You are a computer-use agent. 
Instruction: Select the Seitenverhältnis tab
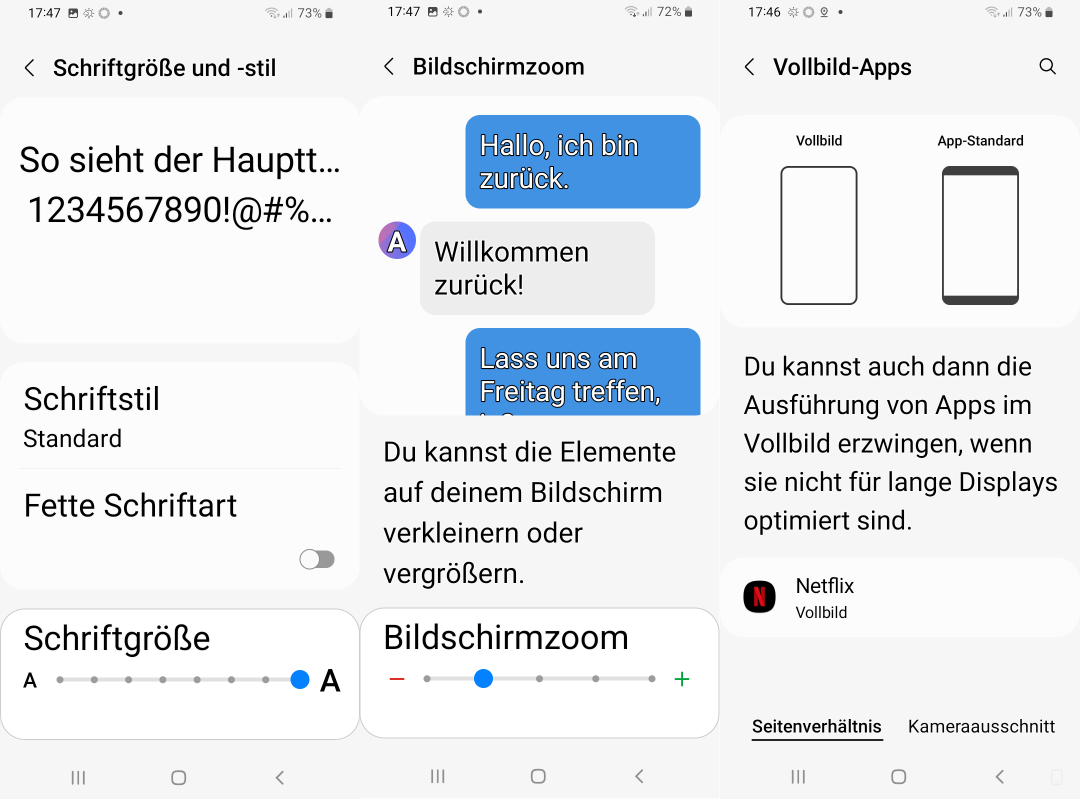pos(817,727)
